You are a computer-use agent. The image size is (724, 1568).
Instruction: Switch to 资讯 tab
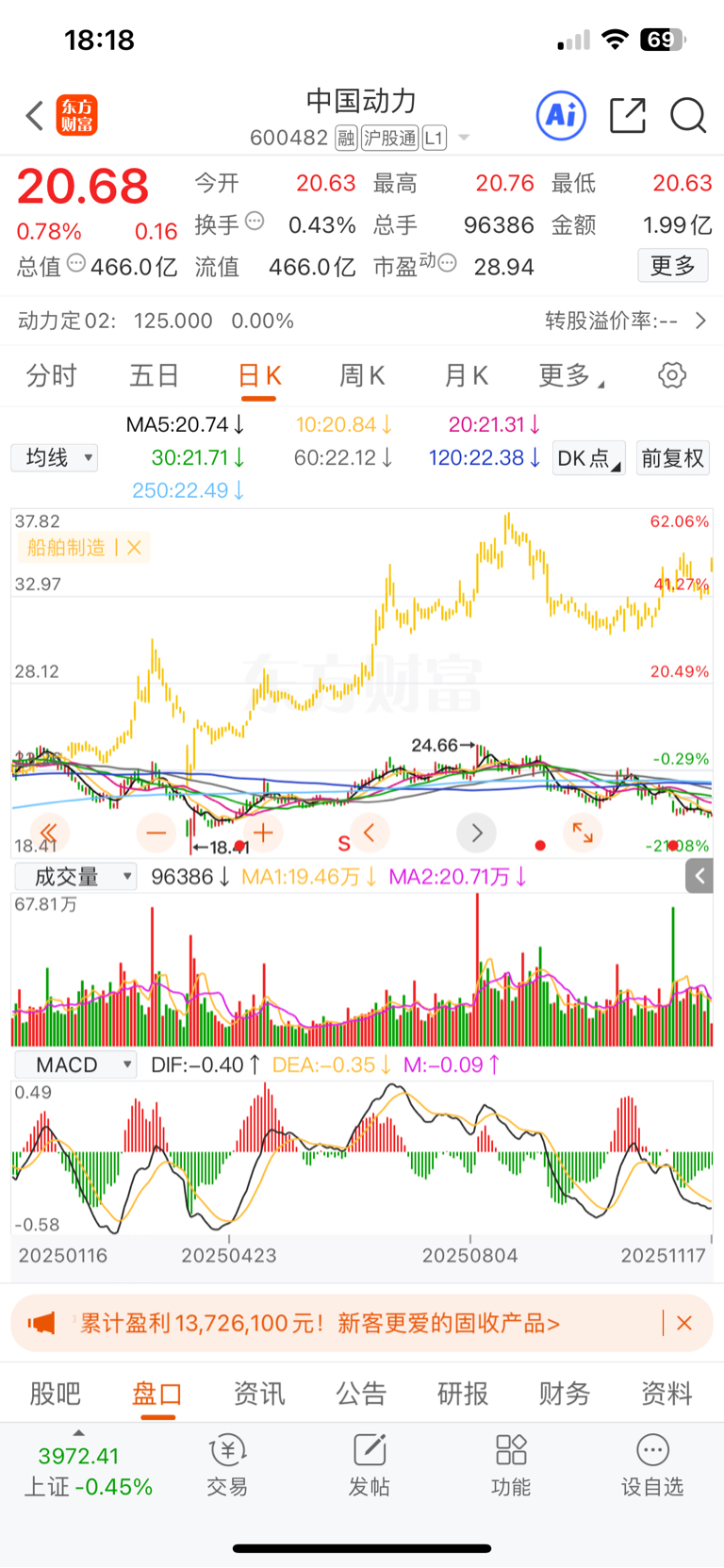click(x=259, y=1394)
